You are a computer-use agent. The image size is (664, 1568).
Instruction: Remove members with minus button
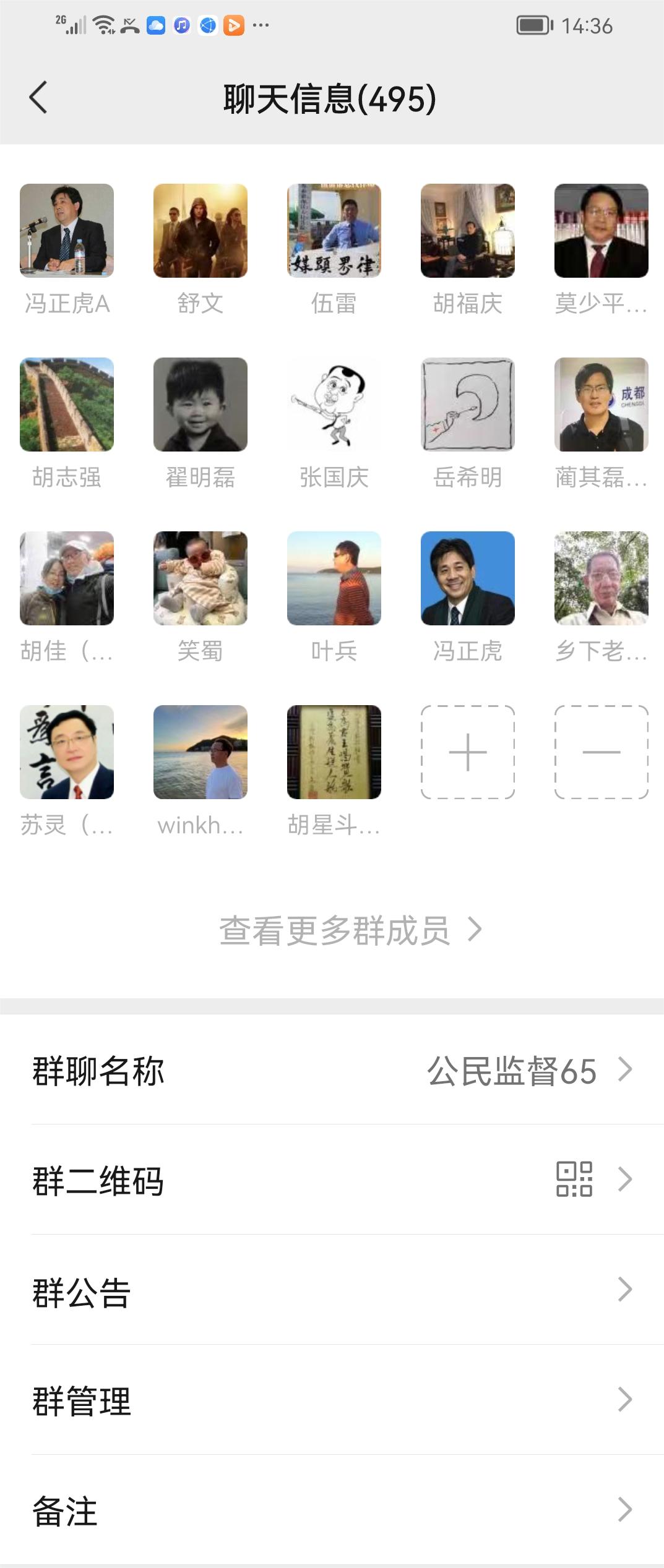[x=601, y=752]
